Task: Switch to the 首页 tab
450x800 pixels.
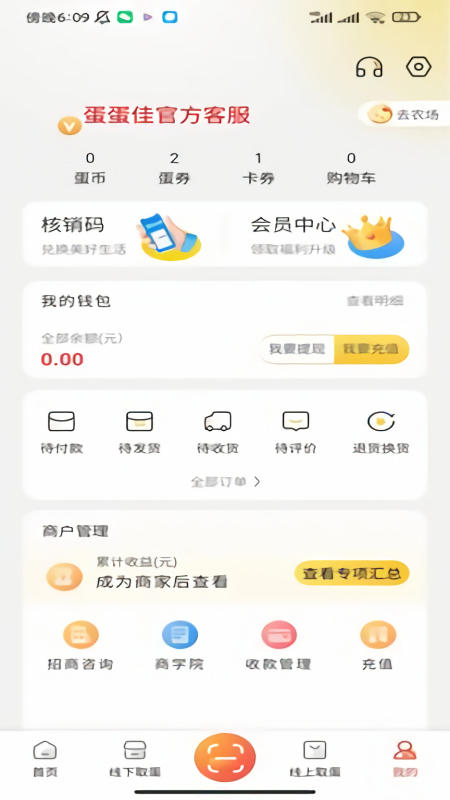Action: coord(45,759)
